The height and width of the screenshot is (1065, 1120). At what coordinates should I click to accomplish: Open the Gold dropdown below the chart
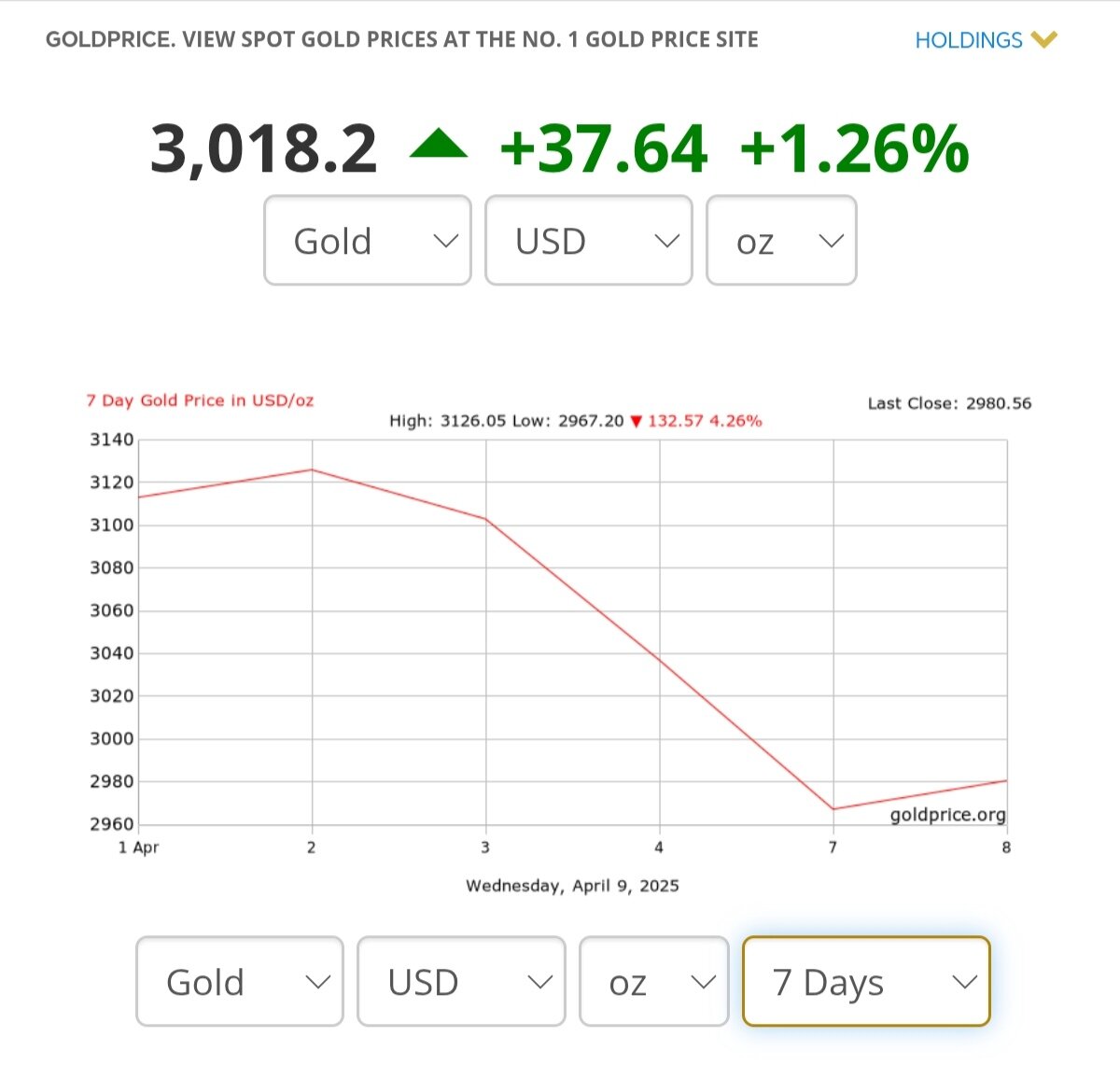pyautogui.click(x=240, y=982)
